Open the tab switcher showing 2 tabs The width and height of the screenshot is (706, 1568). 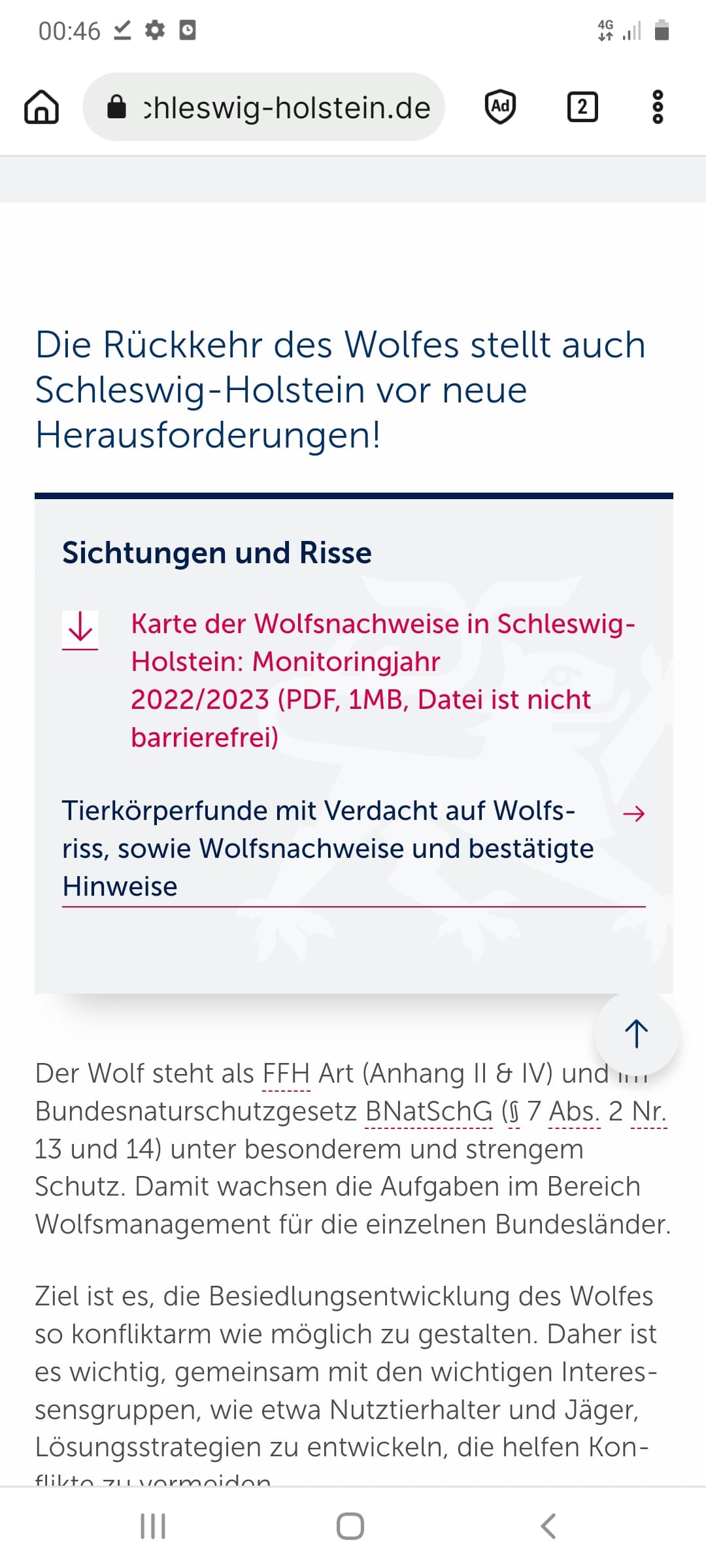pos(582,106)
